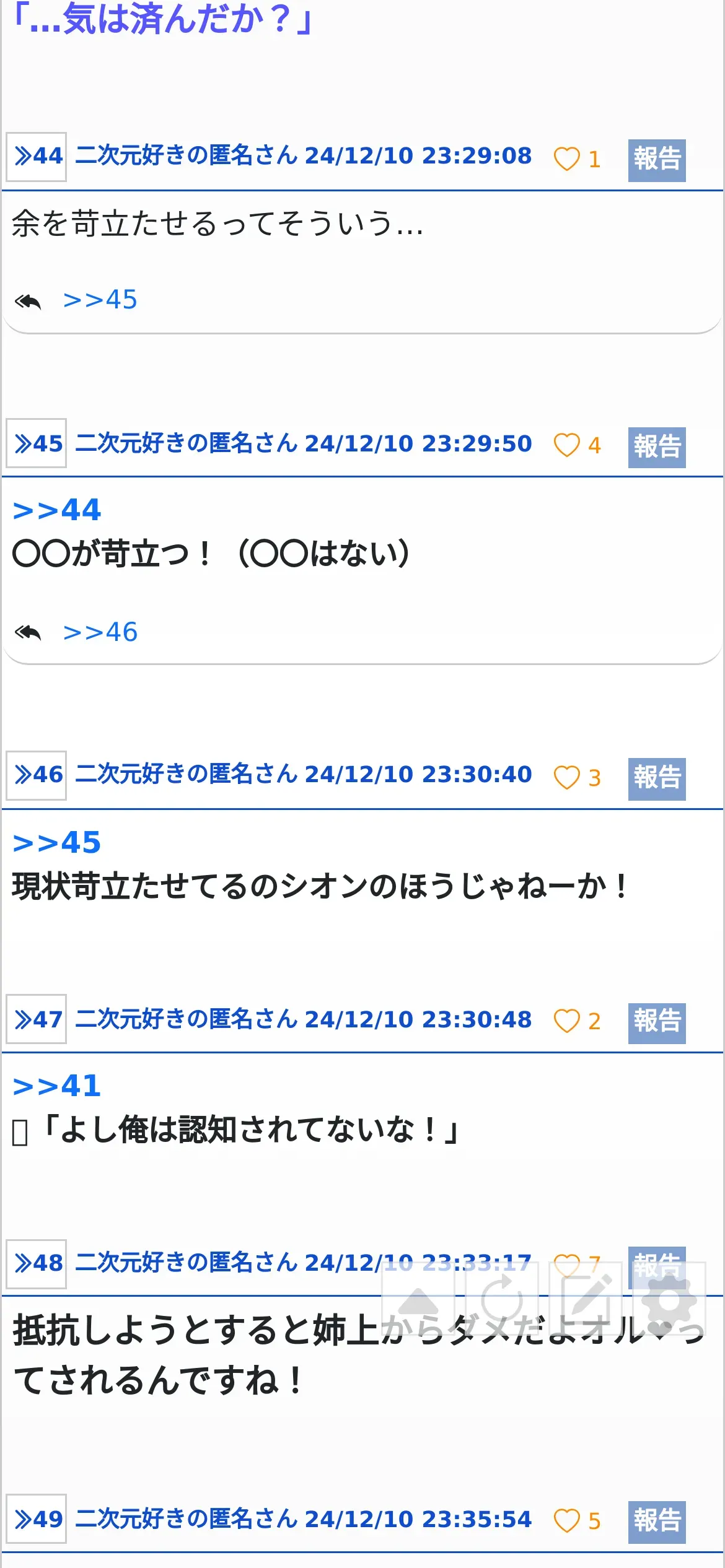Like post 44 with the heart icon
This screenshot has width=725, height=1568.
[566, 159]
